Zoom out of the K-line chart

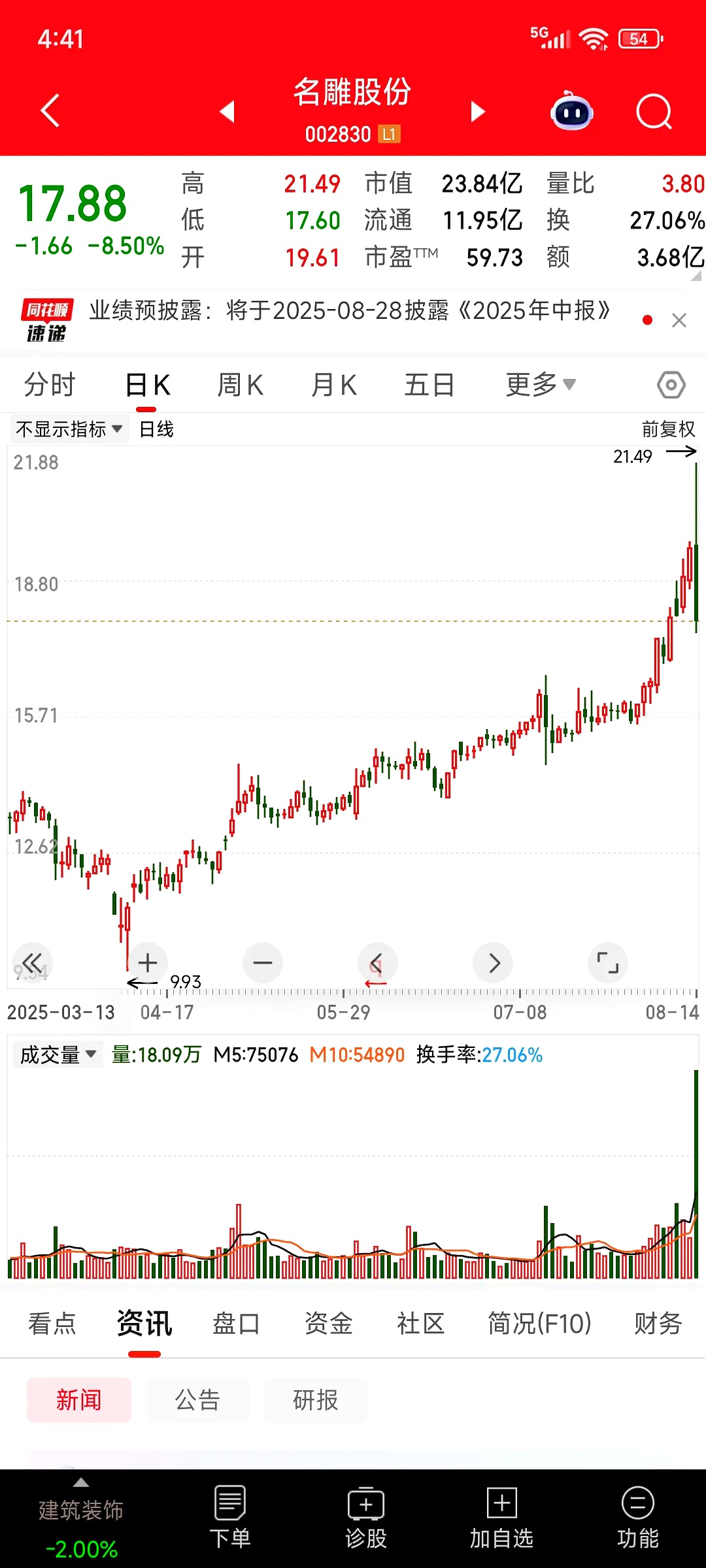click(262, 962)
